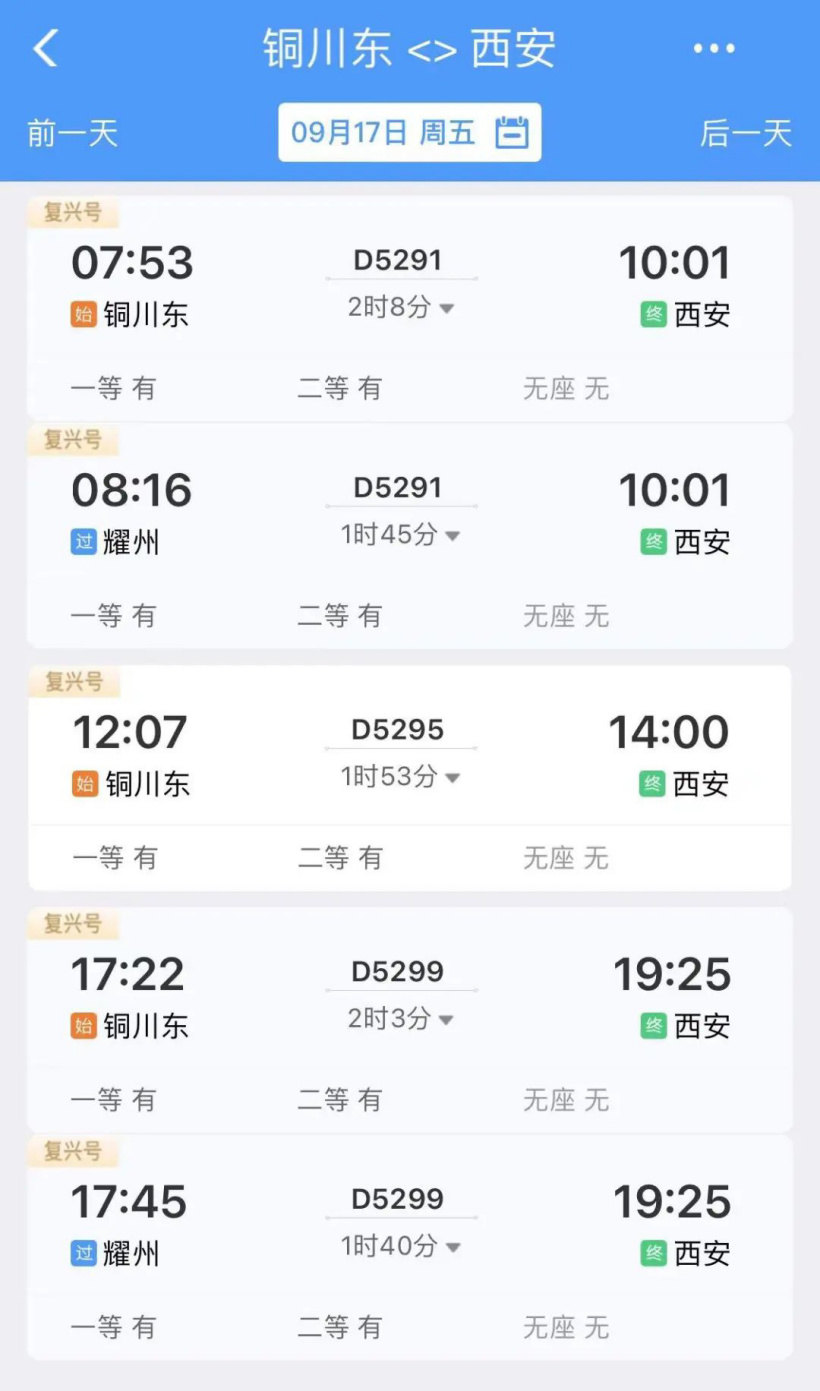
Task: Expand the 2时3分 stop details
Action: [401, 1020]
